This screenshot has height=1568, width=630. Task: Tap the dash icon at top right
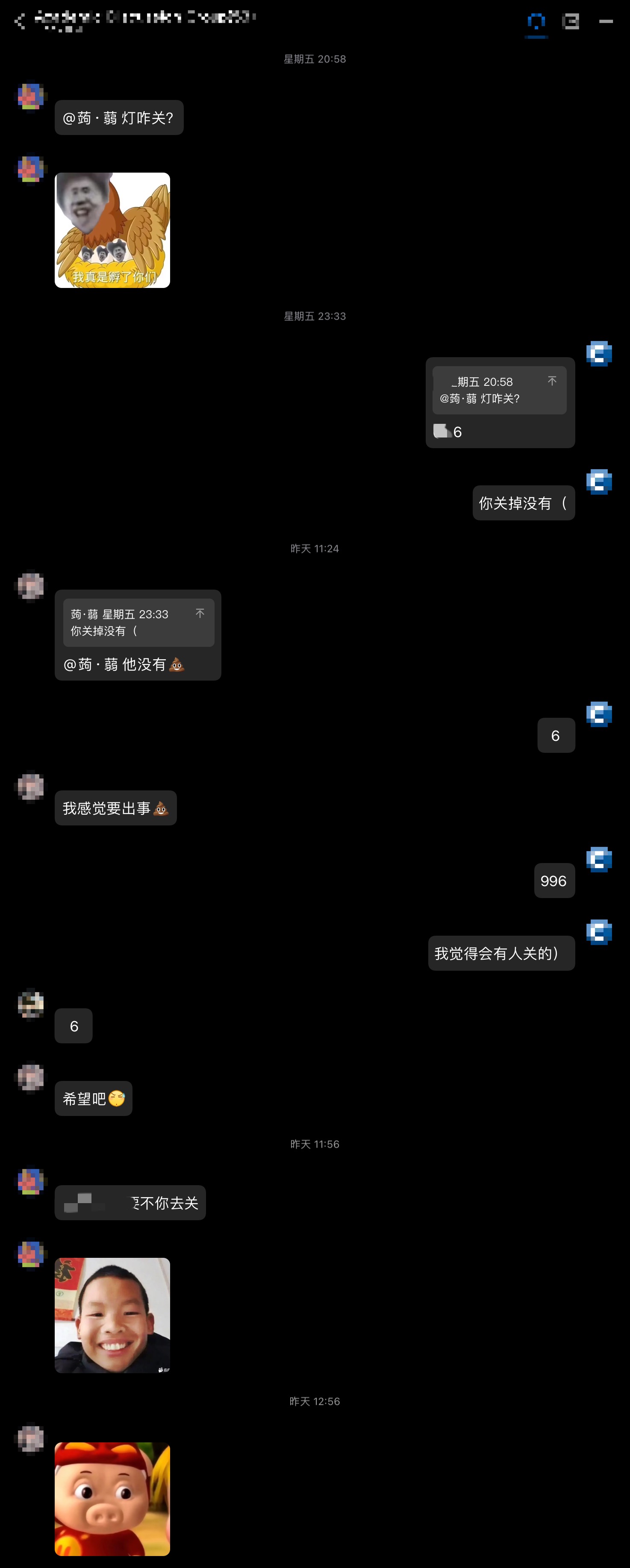(x=606, y=22)
